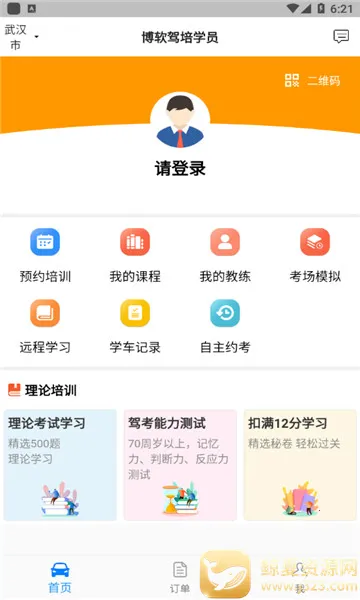Open 学车记录
The image size is (360, 600).
click(135, 326)
